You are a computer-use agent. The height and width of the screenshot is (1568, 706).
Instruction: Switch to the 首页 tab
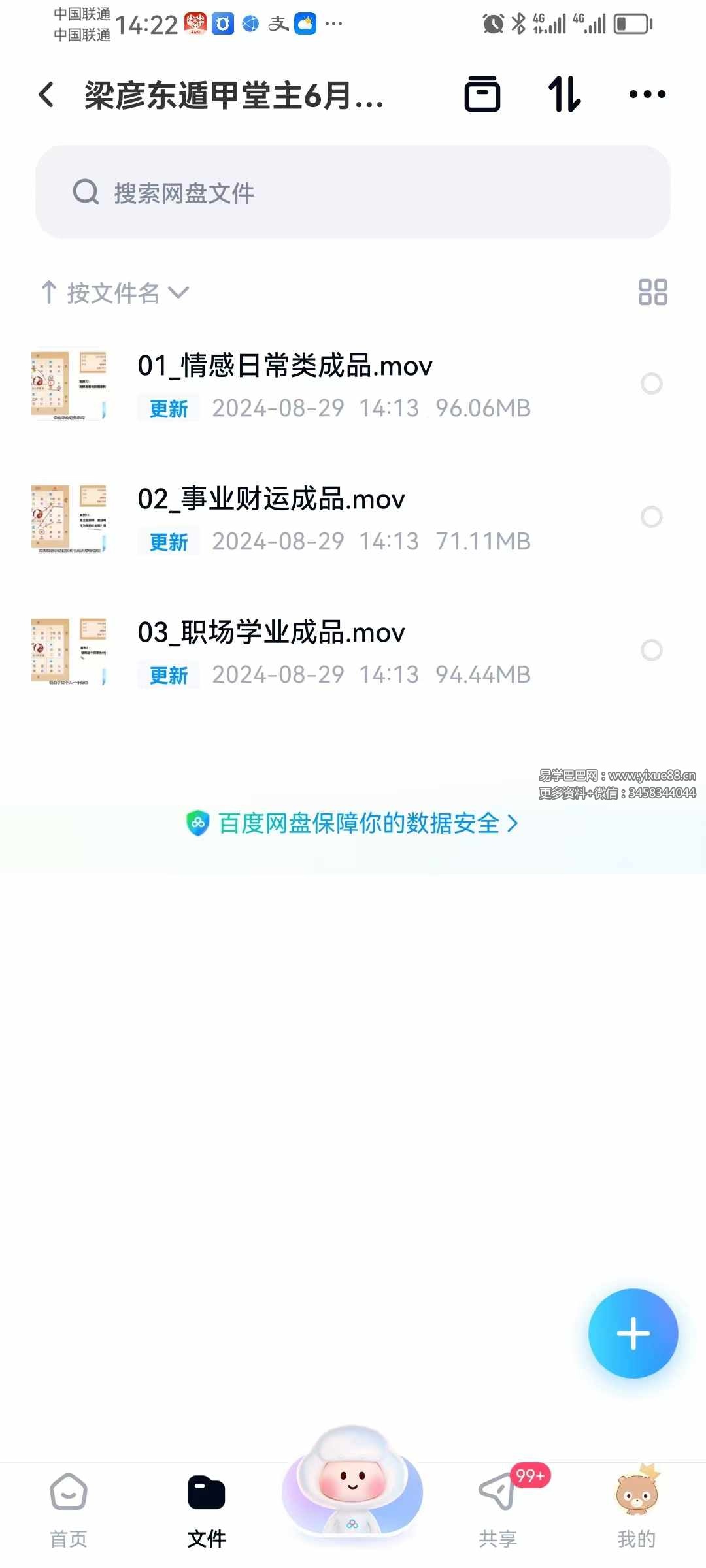[x=68, y=1509]
